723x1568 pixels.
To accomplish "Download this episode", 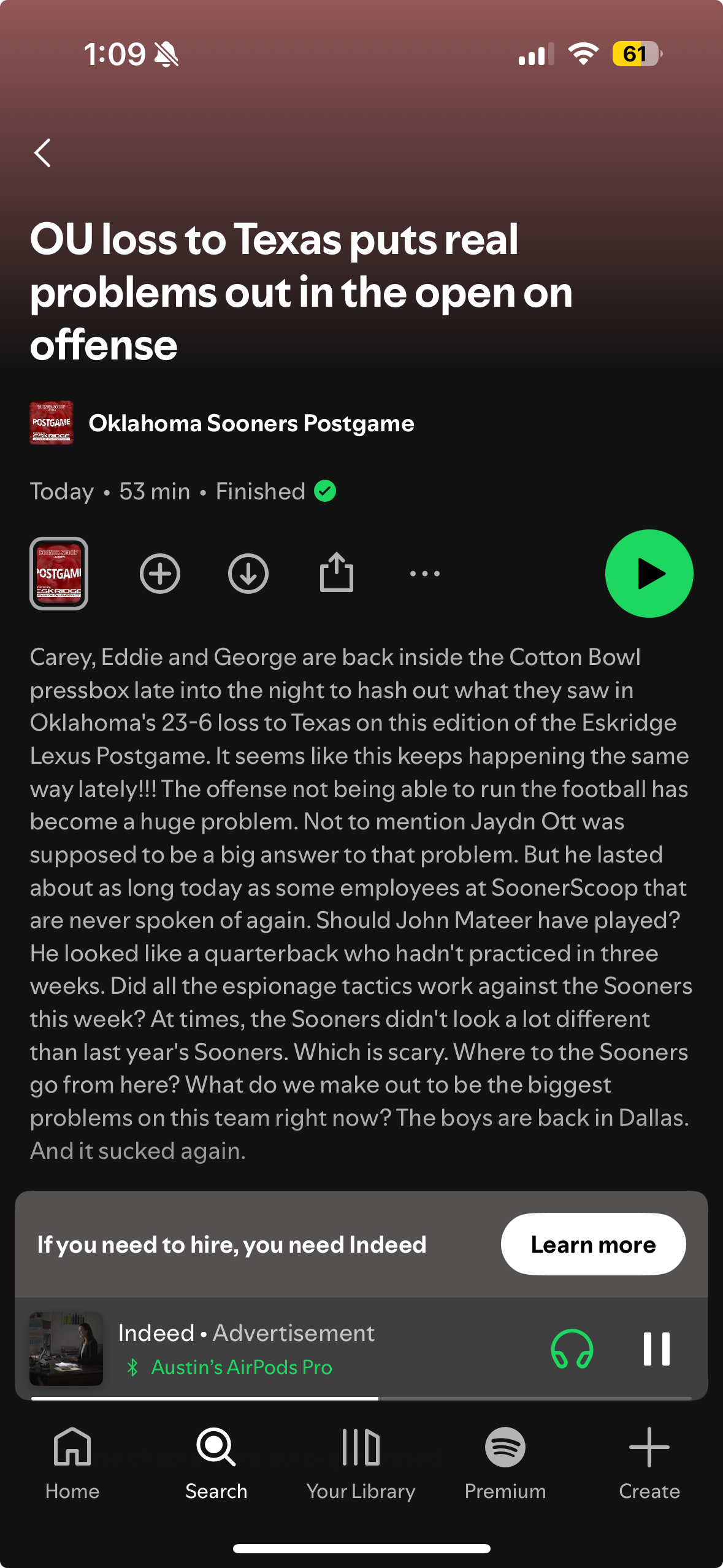I will pyautogui.click(x=248, y=574).
